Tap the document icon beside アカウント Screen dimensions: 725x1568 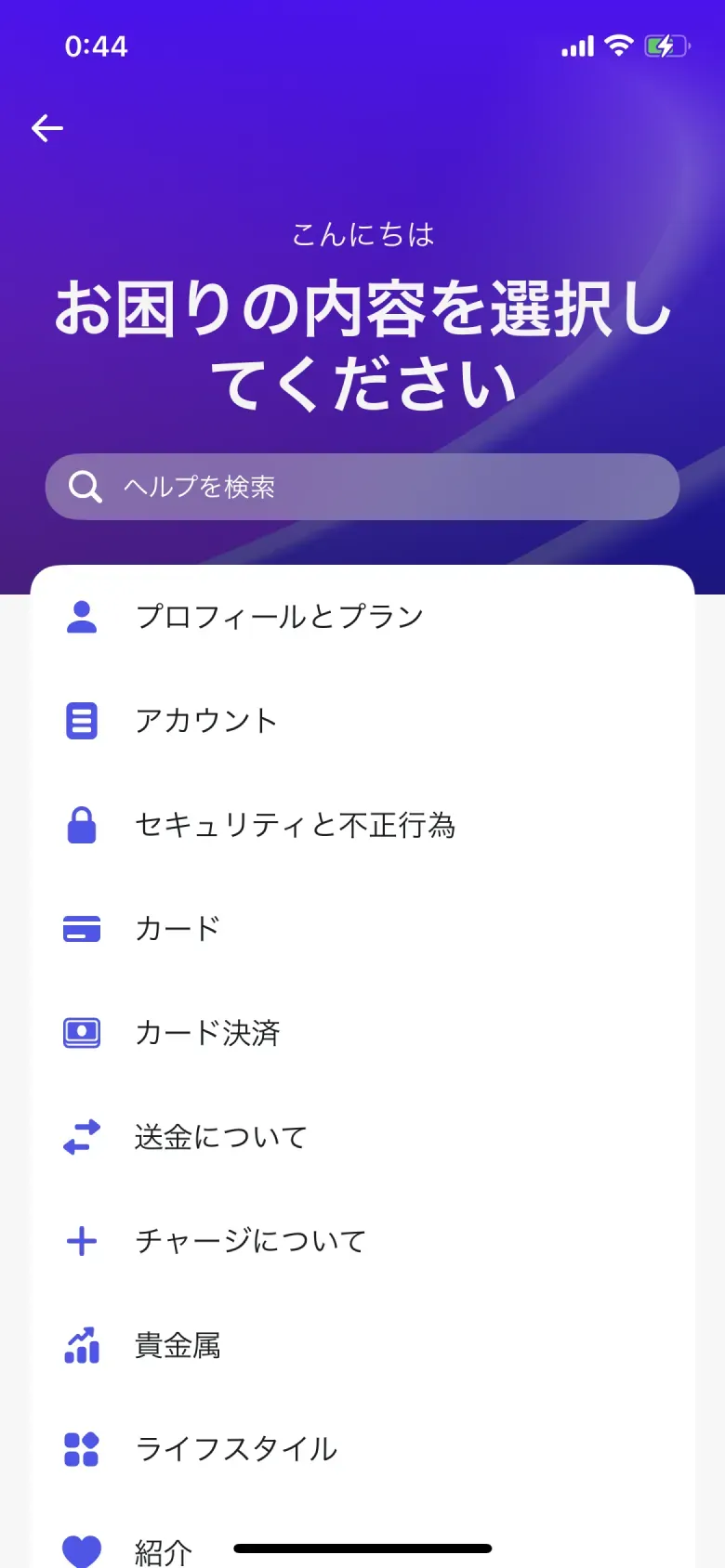point(82,721)
